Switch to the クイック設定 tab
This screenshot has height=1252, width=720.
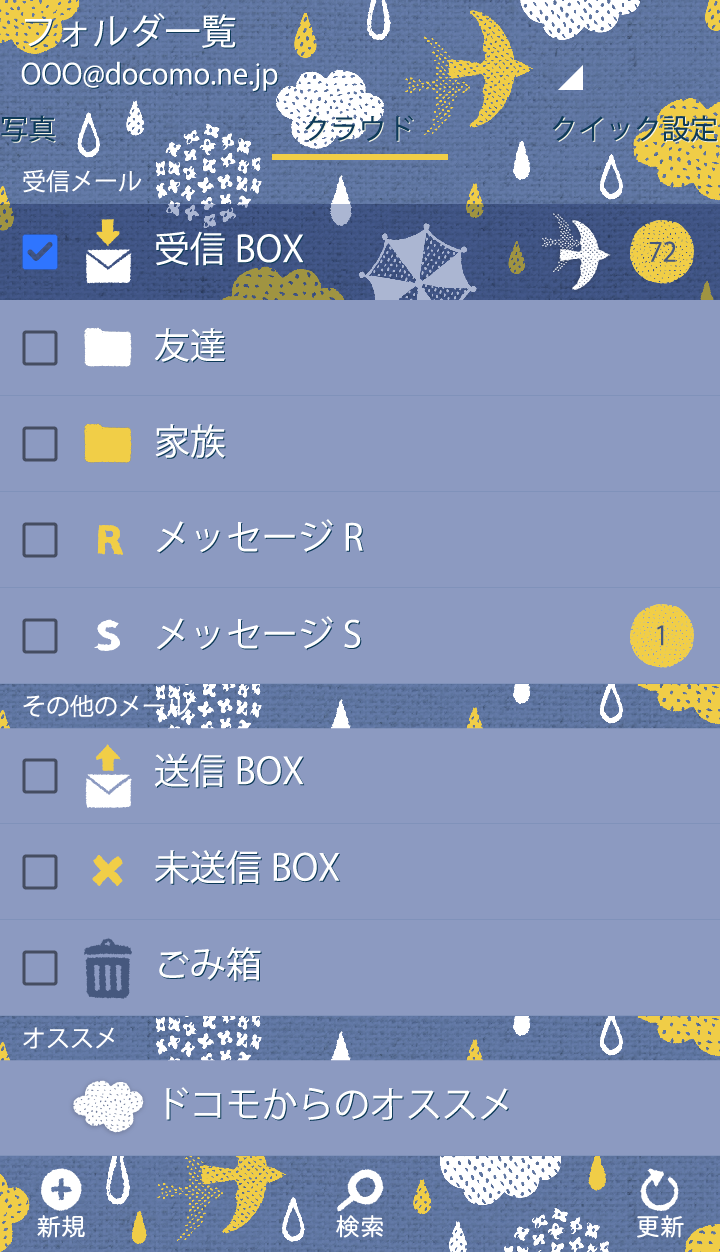click(634, 129)
